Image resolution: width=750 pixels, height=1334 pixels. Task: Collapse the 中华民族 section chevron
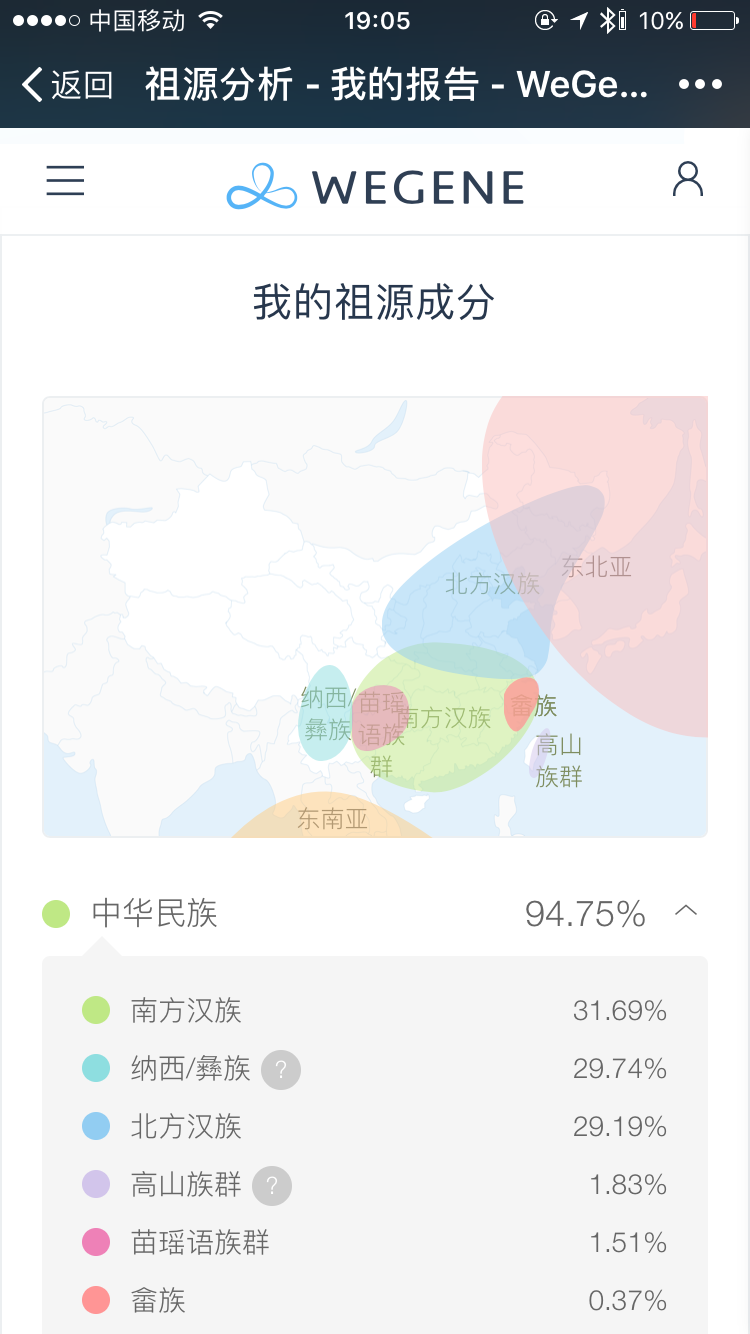pyautogui.click(x=686, y=911)
